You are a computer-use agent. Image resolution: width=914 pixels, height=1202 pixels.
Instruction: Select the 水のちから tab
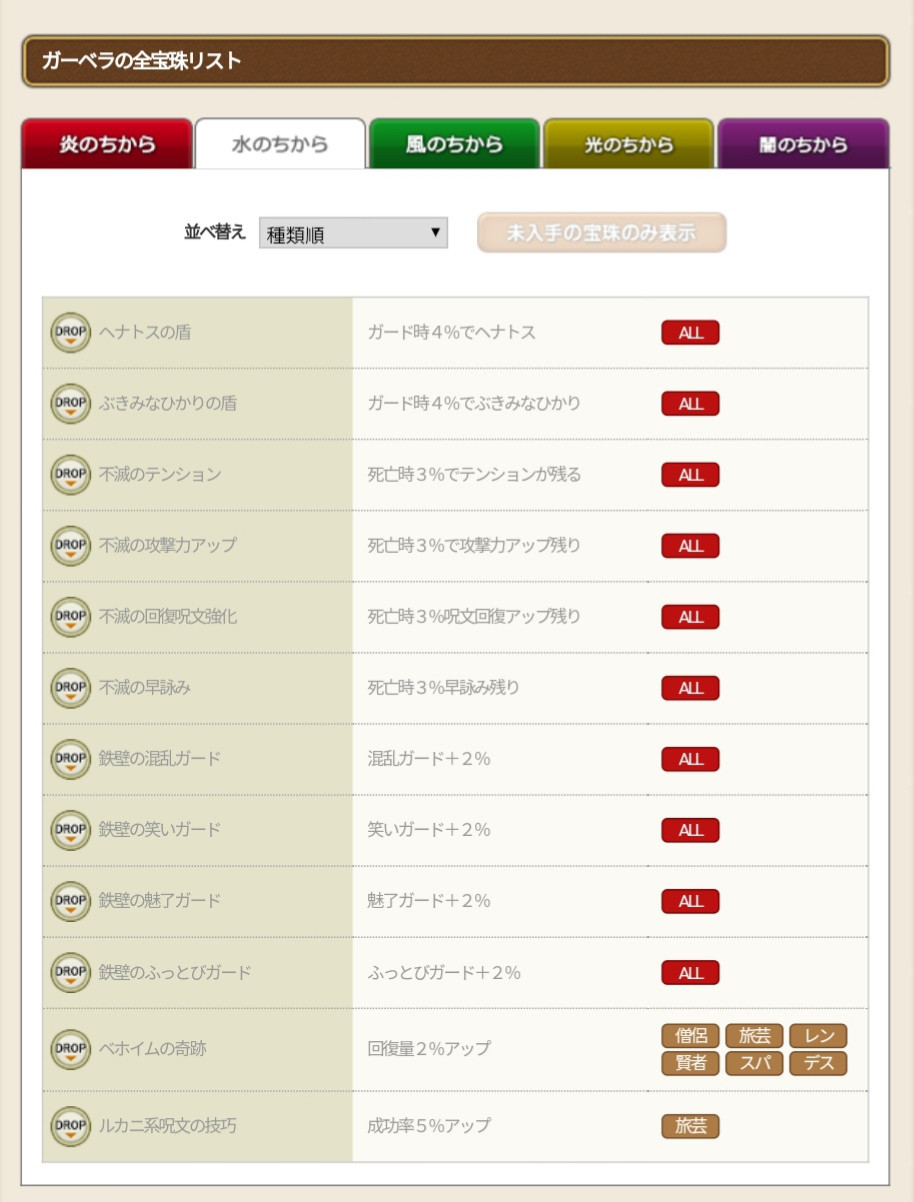[x=280, y=144]
